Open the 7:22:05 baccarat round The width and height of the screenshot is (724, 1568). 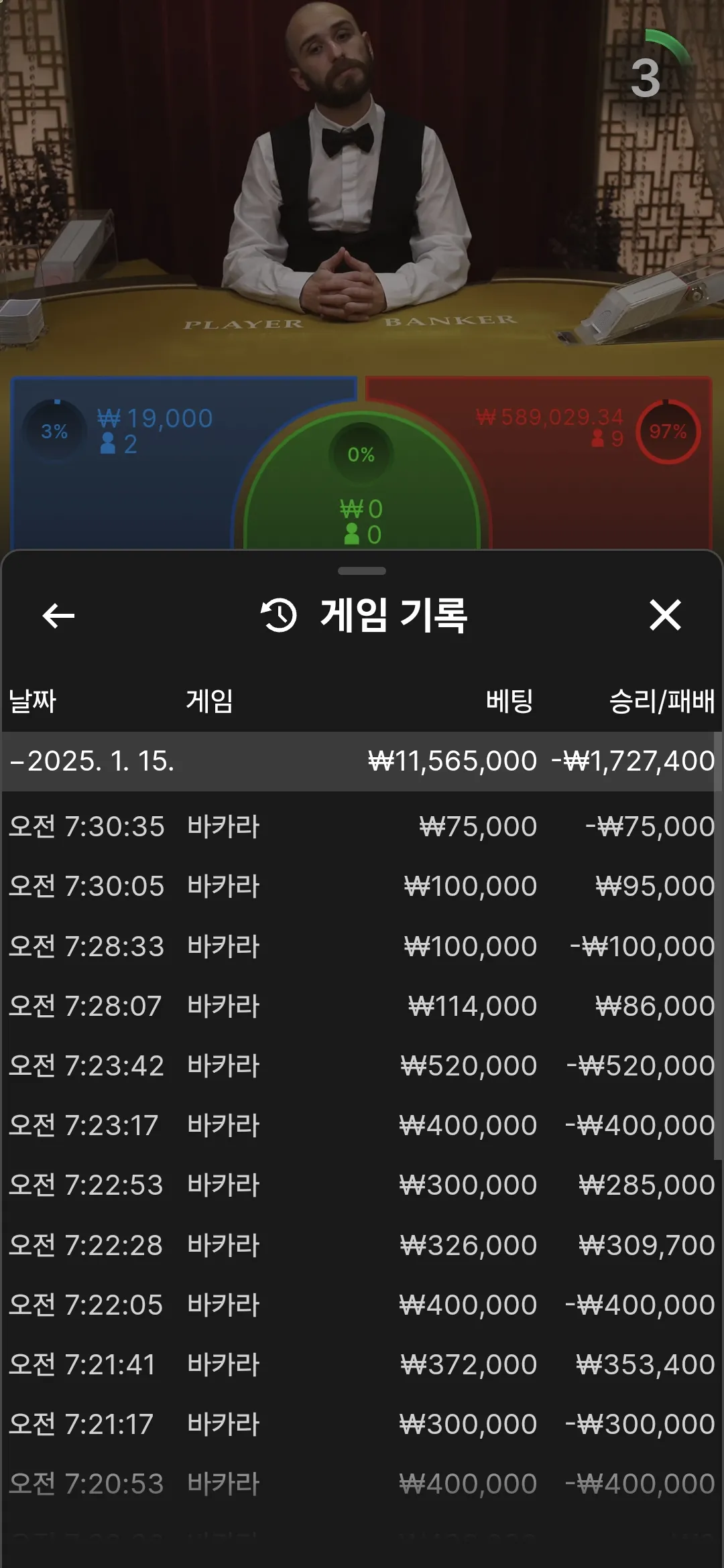coord(362,1305)
